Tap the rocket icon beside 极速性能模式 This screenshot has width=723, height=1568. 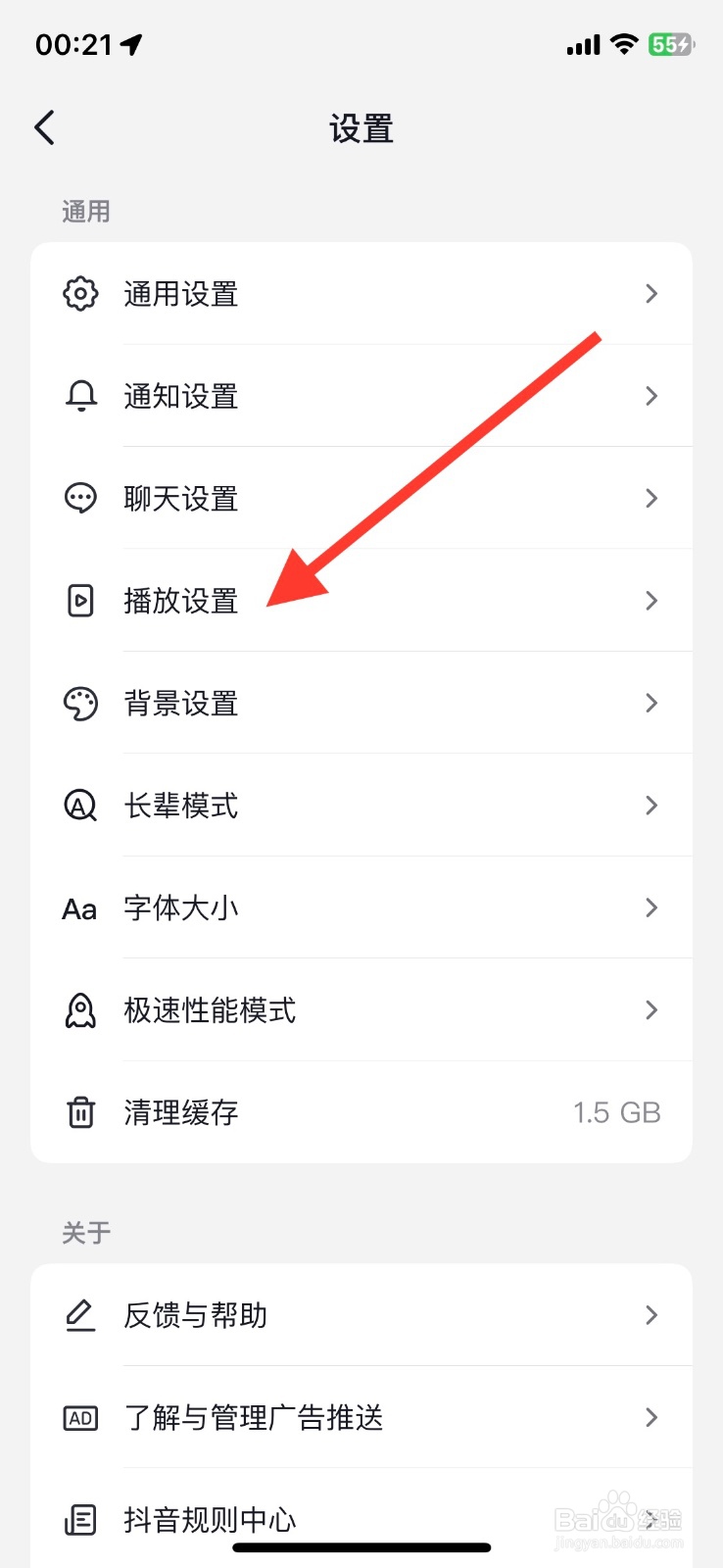point(79,1010)
